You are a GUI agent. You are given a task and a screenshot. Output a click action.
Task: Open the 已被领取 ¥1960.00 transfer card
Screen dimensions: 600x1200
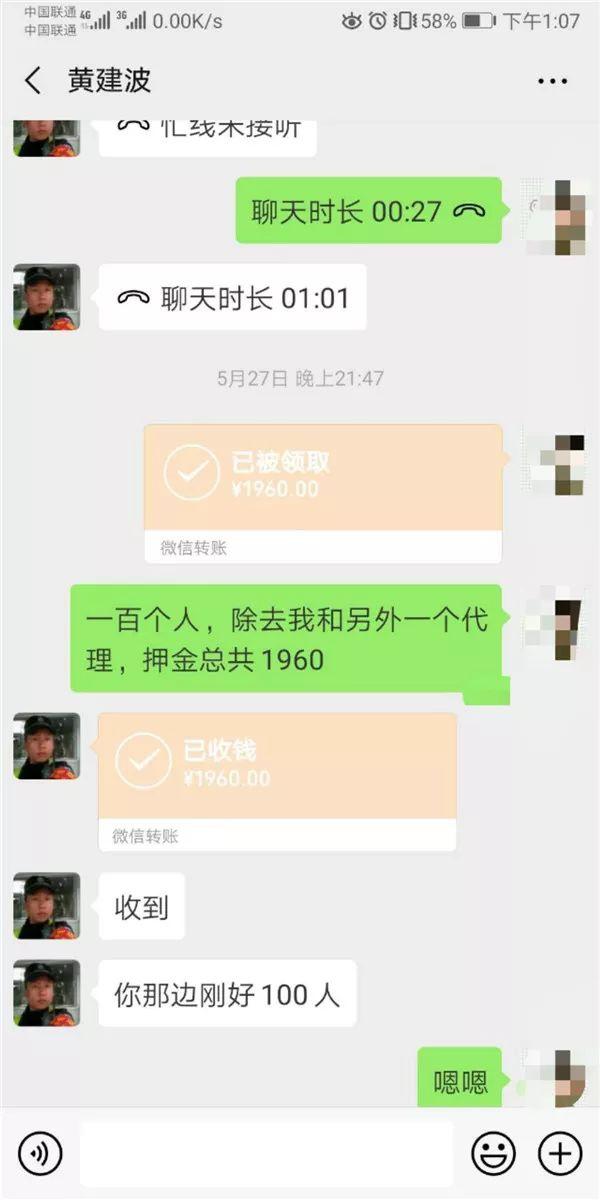pyautogui.click(x=322, y=492)
